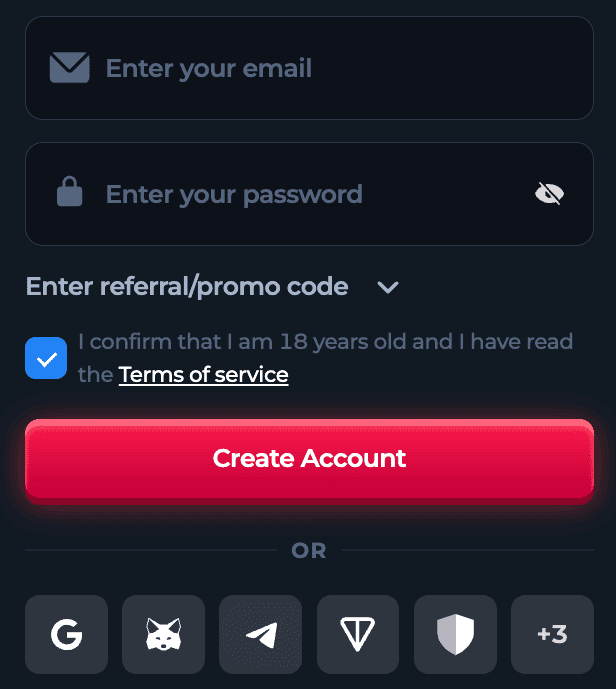Sign up with TON wallet

pos(358,634)
